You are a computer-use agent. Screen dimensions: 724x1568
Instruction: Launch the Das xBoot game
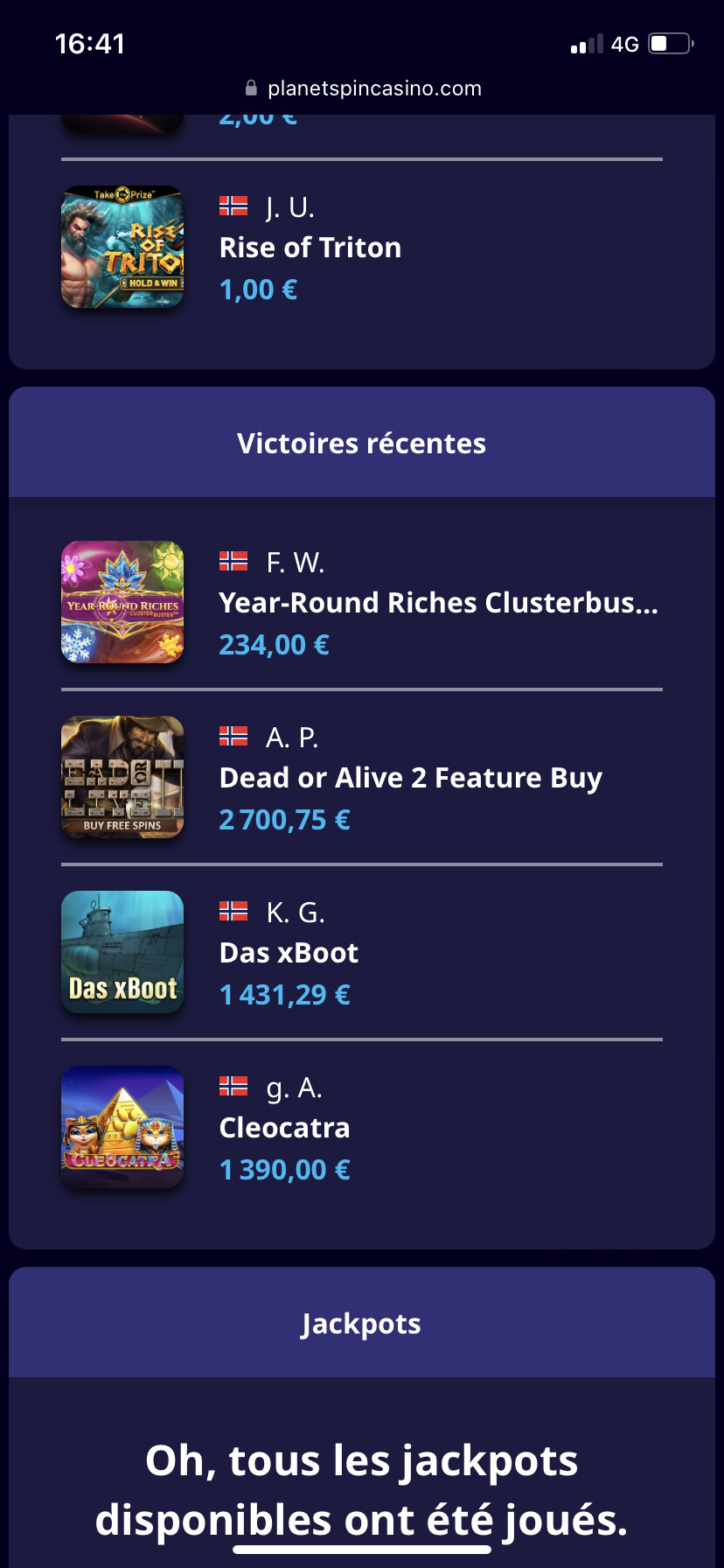coord(122,952)
